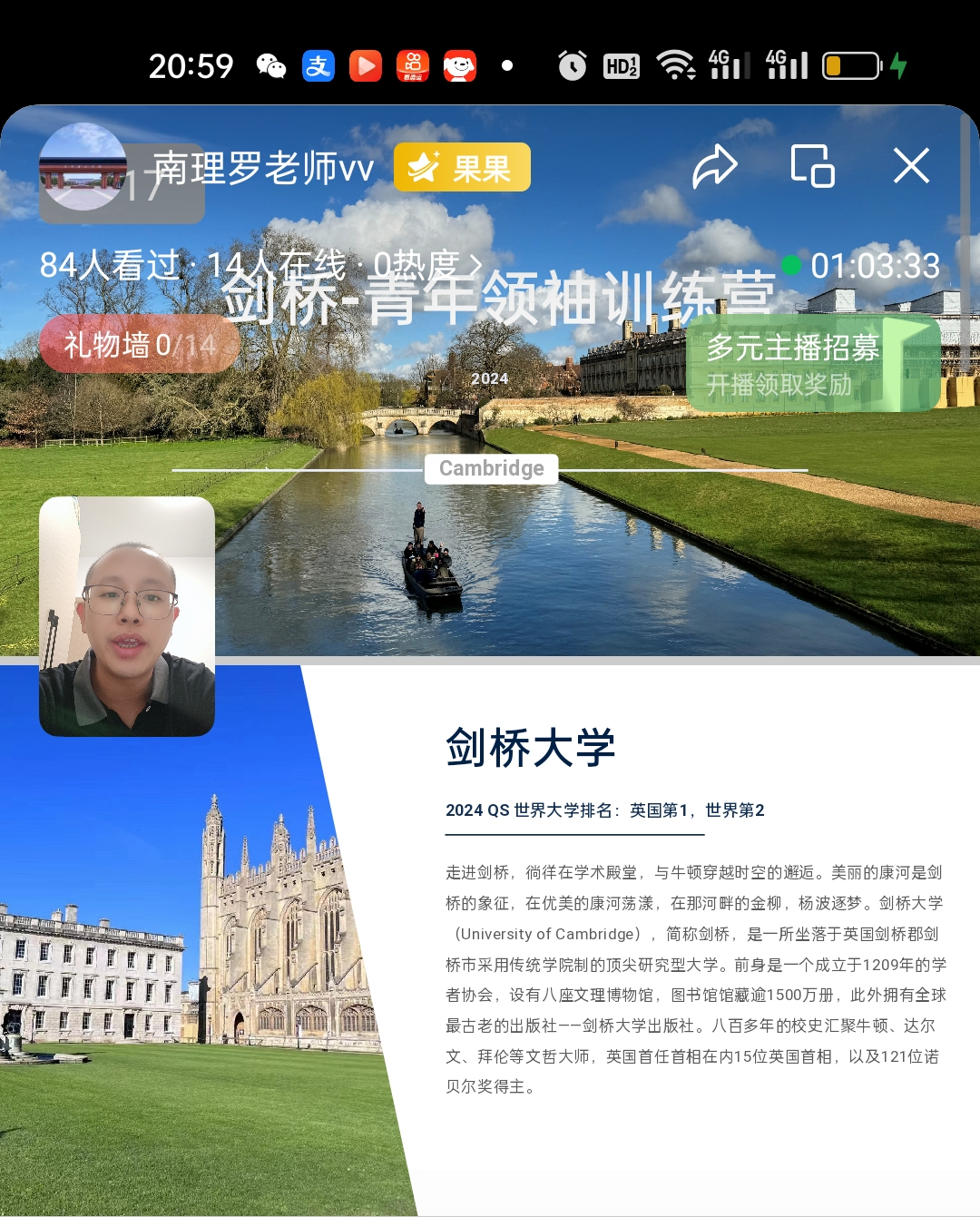Close the live stream
The height and width of the screenshot is (1217, 980).
911,166
